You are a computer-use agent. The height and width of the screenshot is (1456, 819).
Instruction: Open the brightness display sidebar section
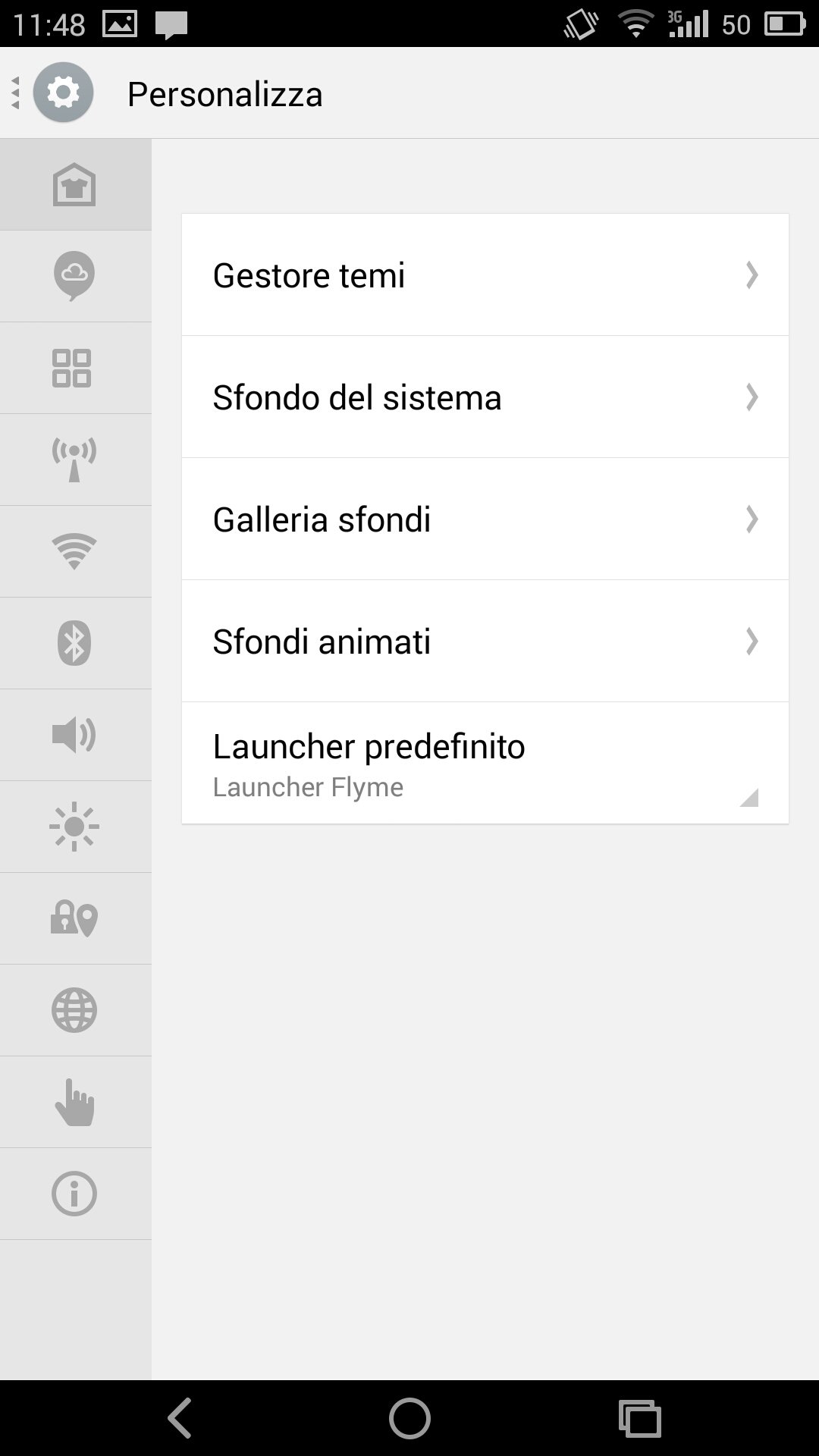(x=74, y=827)
